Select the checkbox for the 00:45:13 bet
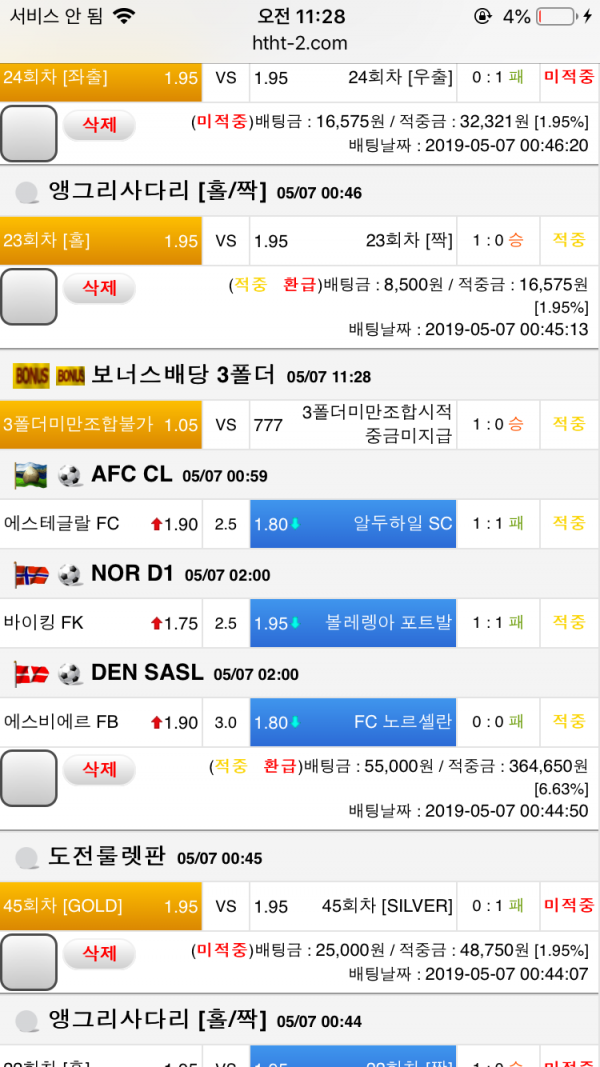600x1067 pixels. tap(29, 297)
